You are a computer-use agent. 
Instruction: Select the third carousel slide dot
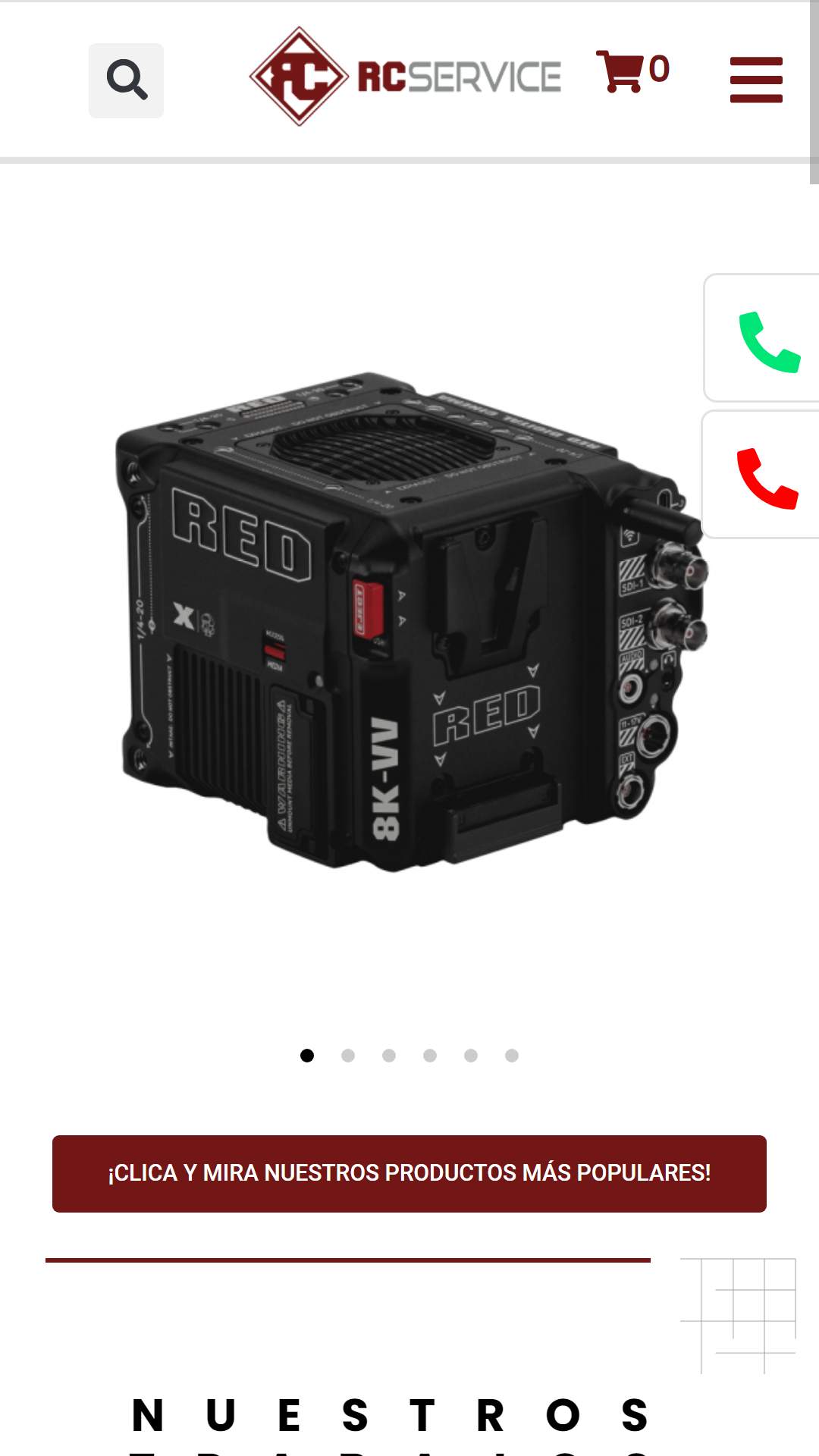tap(389, 1056)
